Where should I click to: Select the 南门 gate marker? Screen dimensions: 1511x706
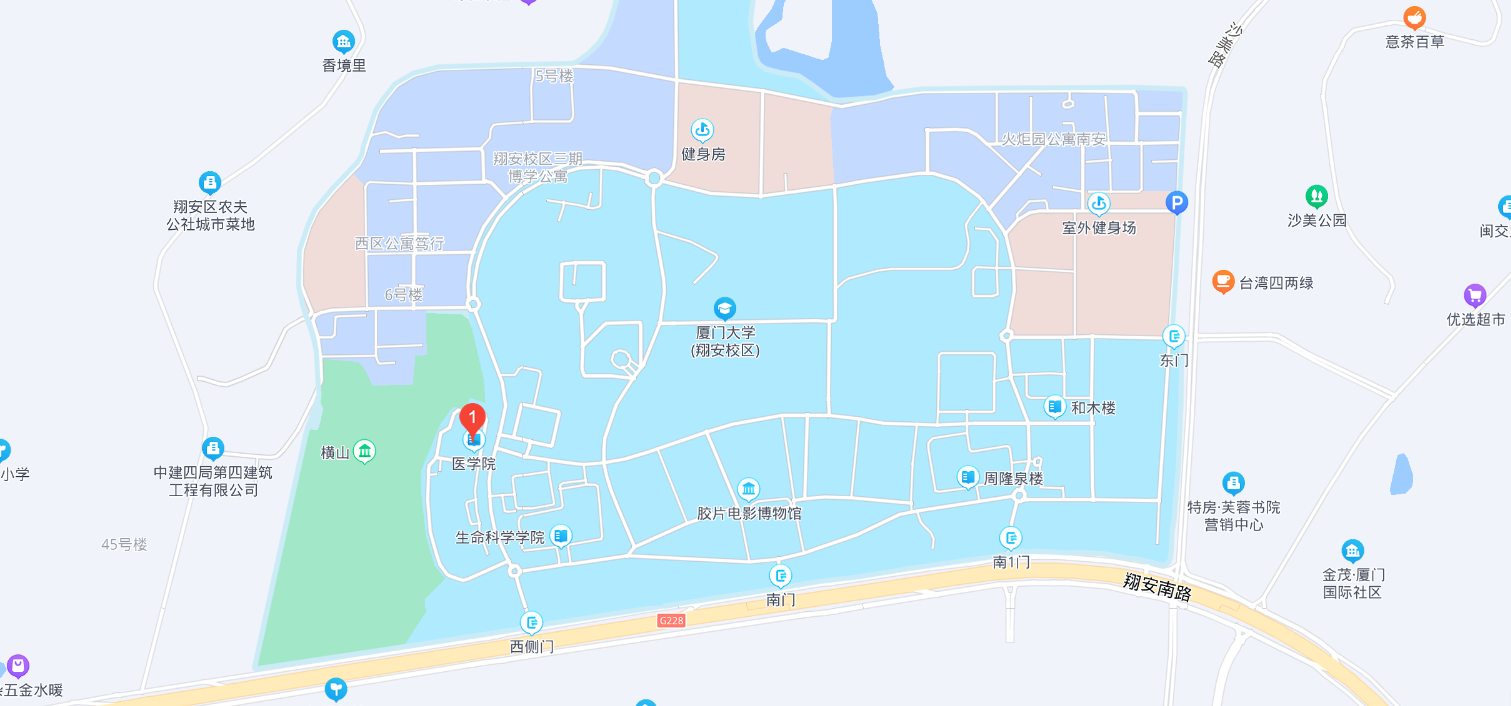pyautogui.click(x=780, y=575)
